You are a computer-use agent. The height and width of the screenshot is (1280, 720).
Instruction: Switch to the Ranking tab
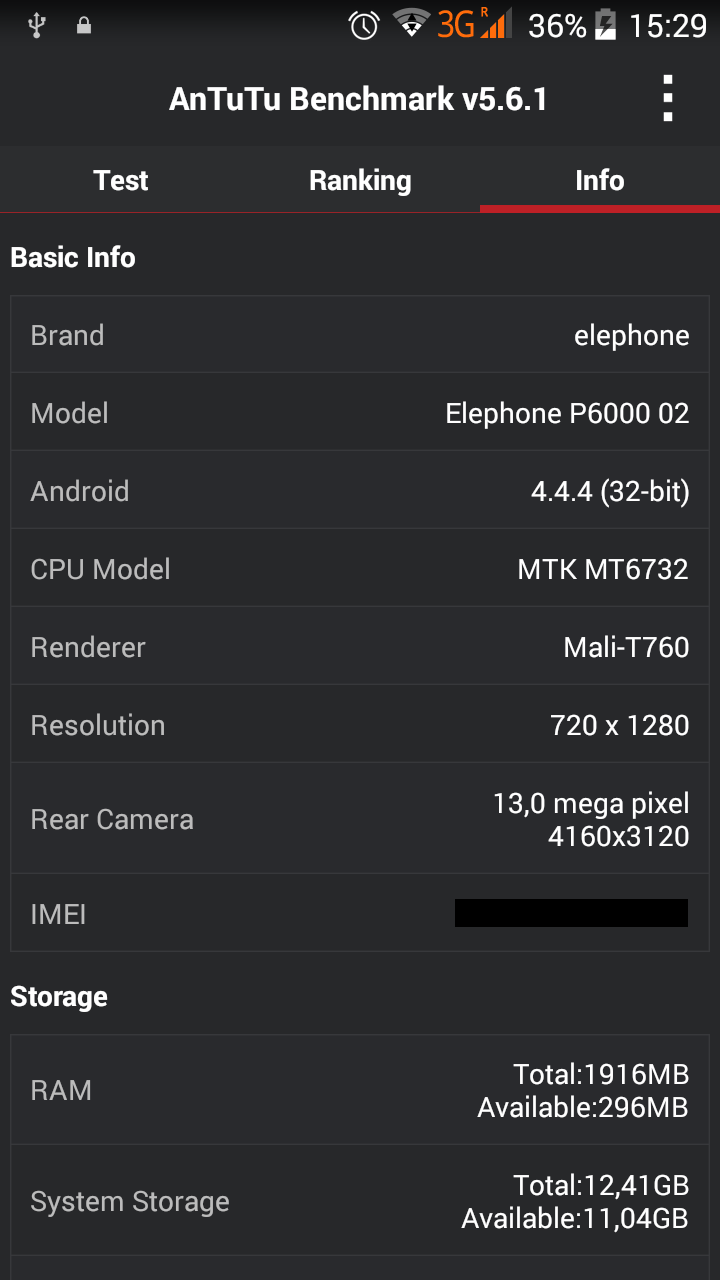tap(360, 180)
